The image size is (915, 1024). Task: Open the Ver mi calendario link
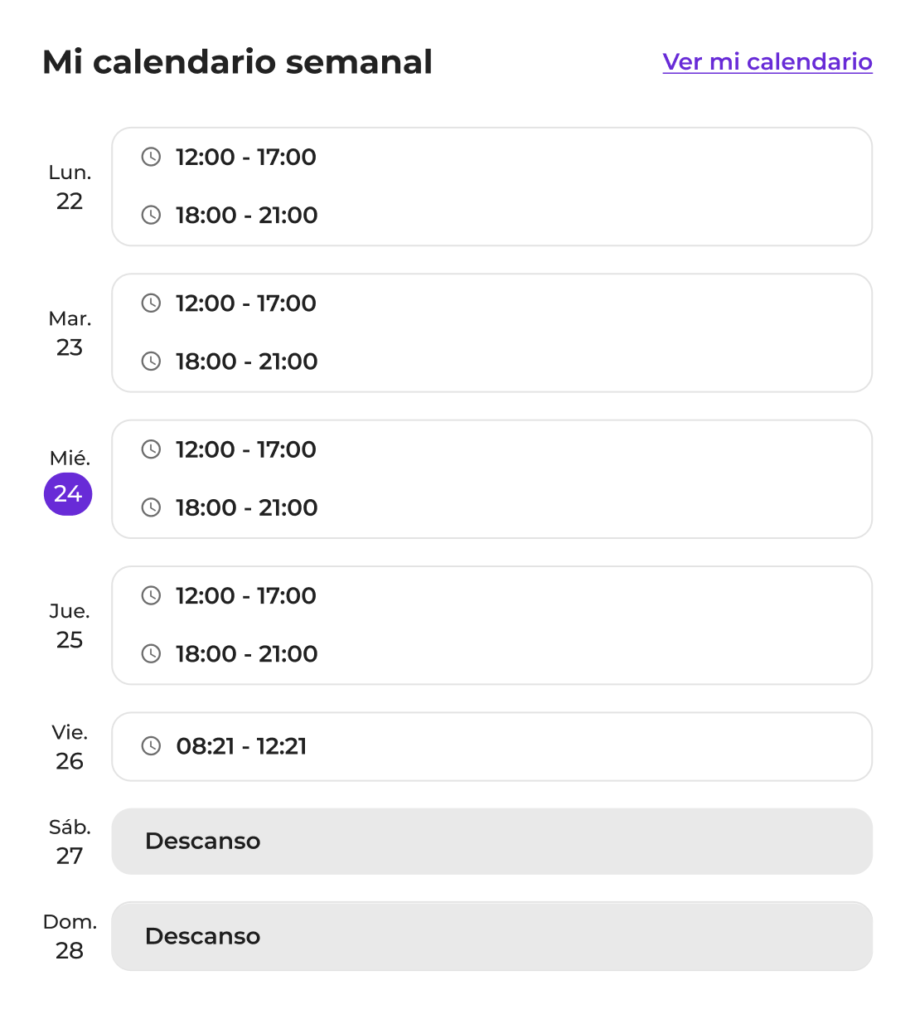click(x=767, y=62)
